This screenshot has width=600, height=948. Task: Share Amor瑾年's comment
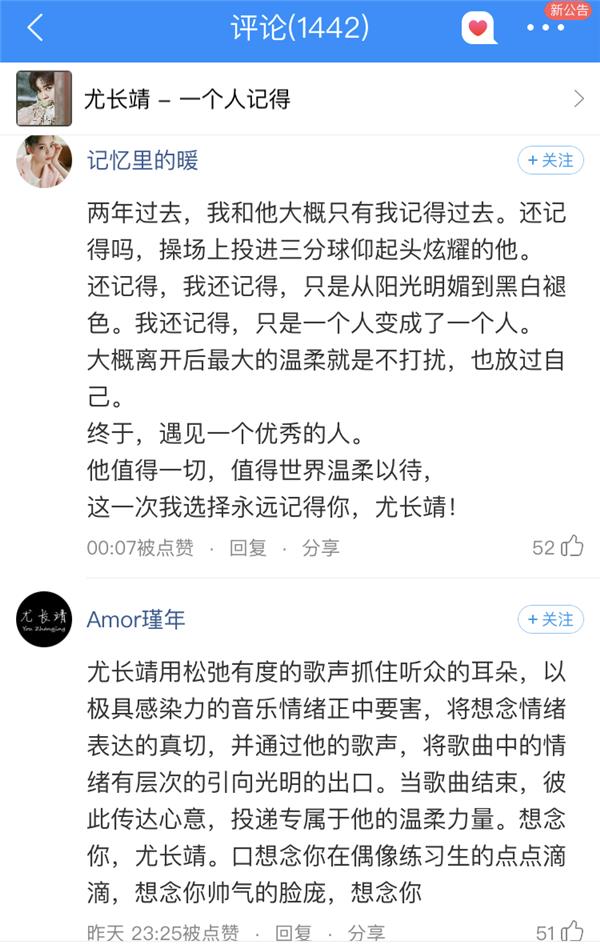(365, 933)
